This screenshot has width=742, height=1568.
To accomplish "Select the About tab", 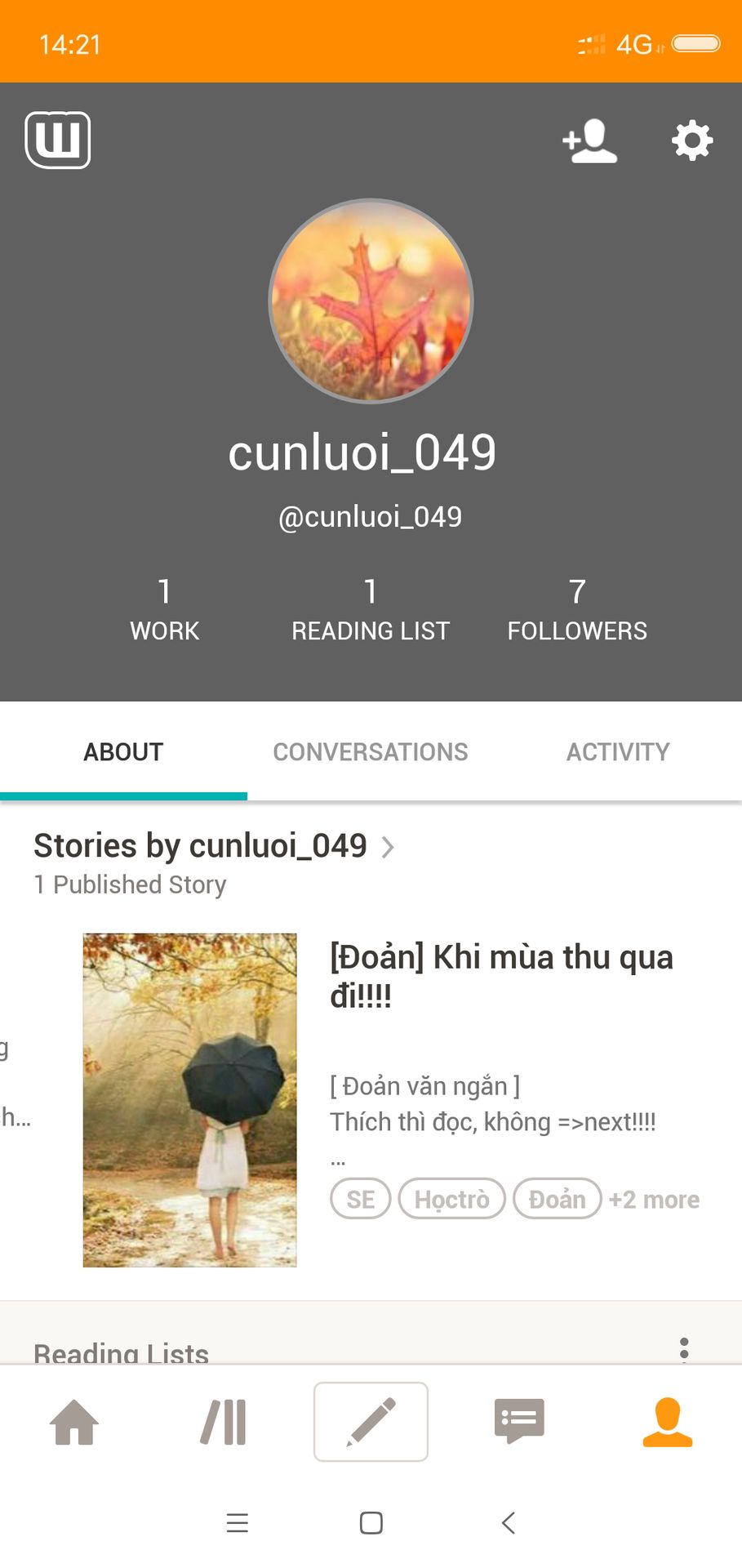I will [123, 751].
